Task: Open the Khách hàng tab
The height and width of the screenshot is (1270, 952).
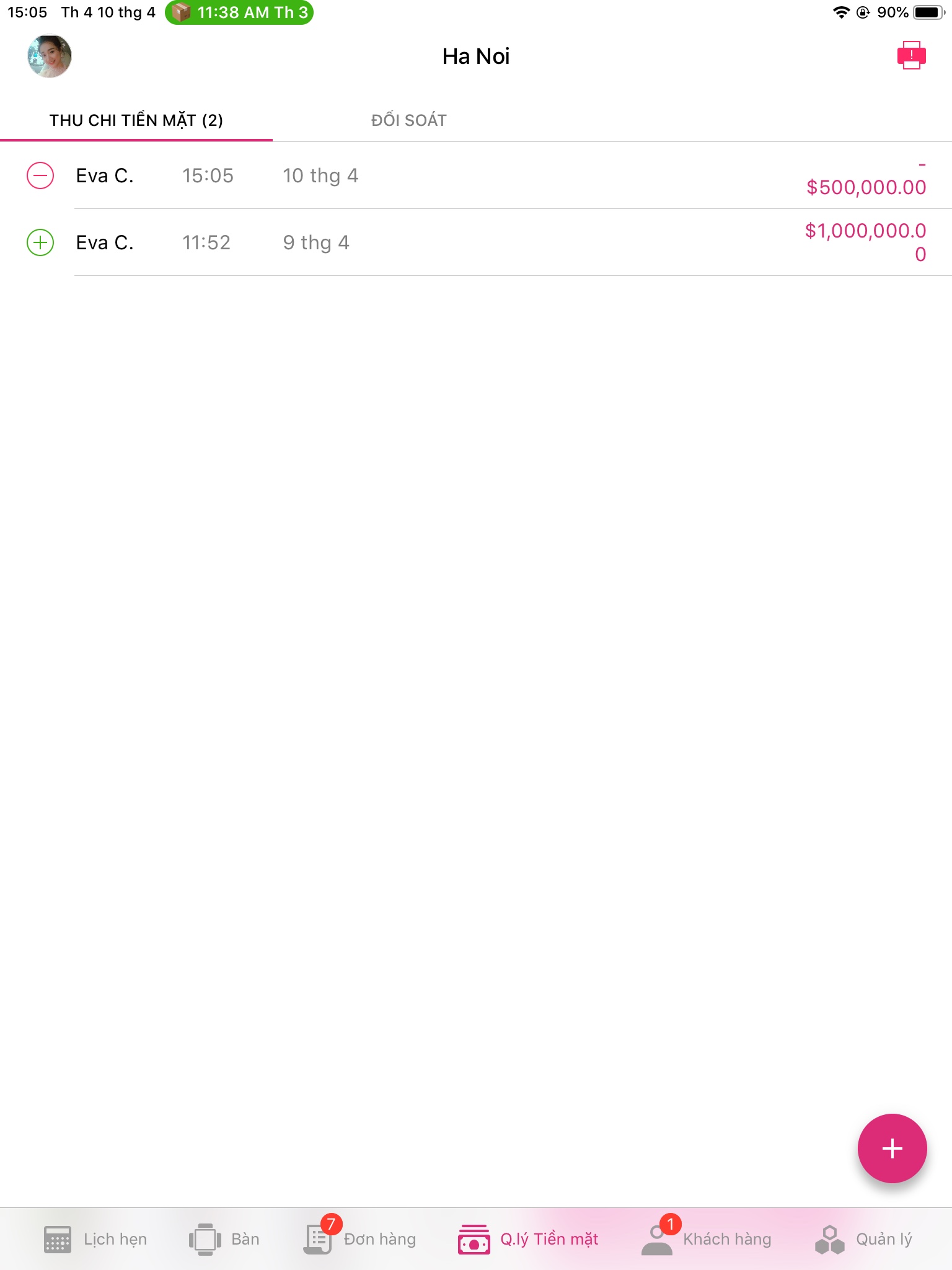Action: tap(707, 1239)
